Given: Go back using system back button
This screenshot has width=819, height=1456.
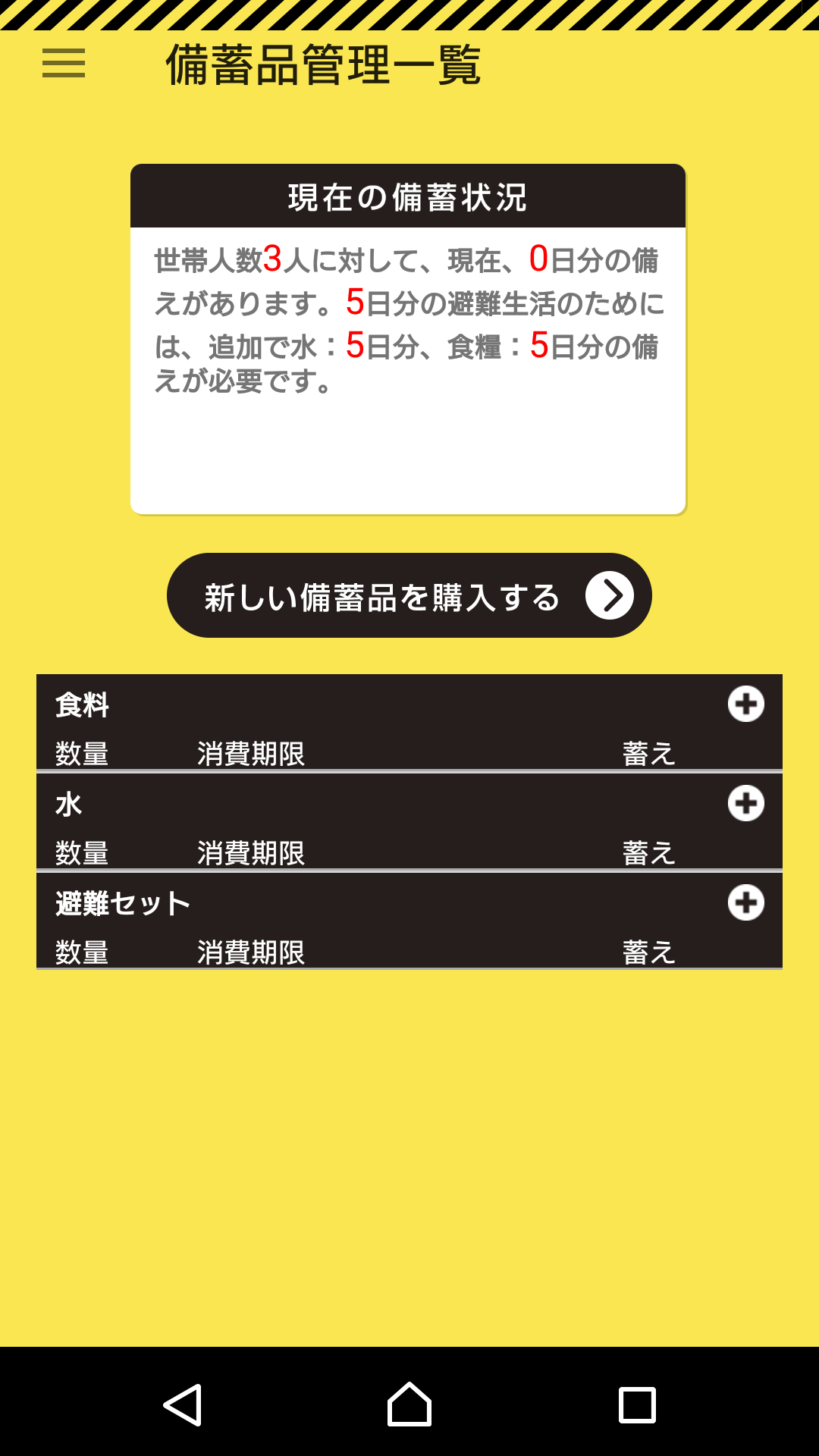Looking at the screenshot, I should pos(182,1404).
